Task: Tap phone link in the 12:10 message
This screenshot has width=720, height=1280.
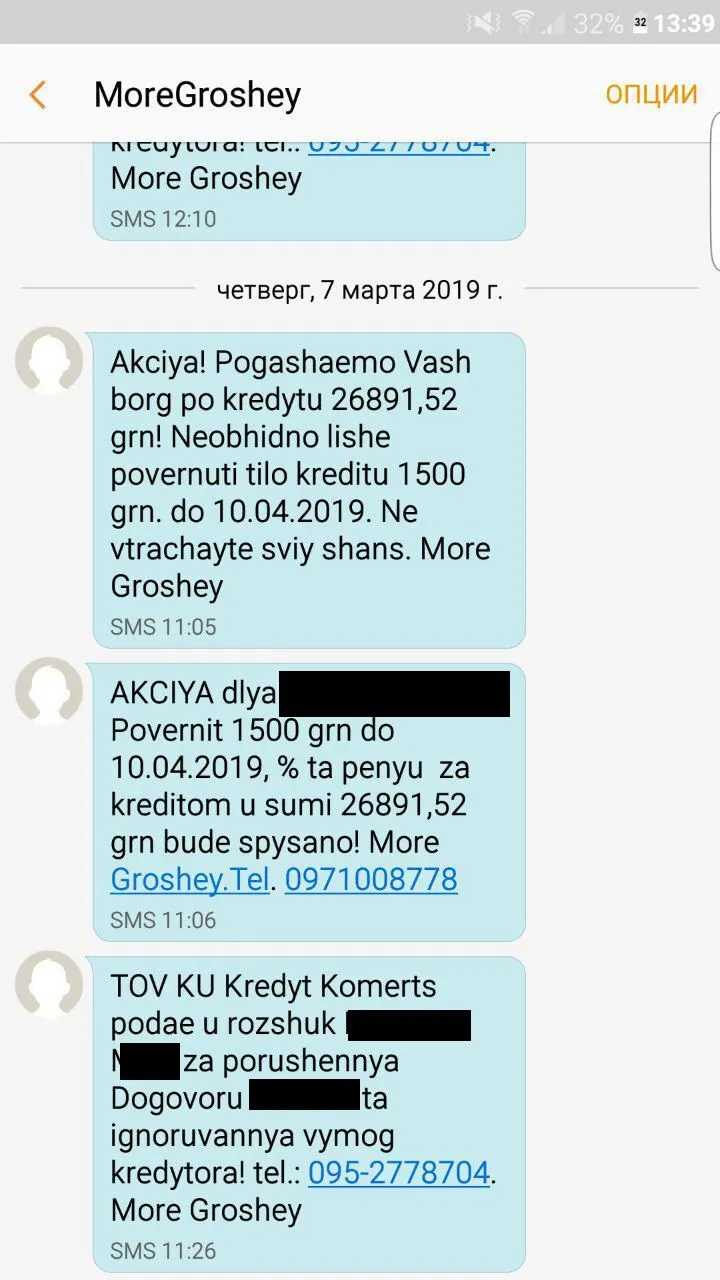Action: [399, 146]
